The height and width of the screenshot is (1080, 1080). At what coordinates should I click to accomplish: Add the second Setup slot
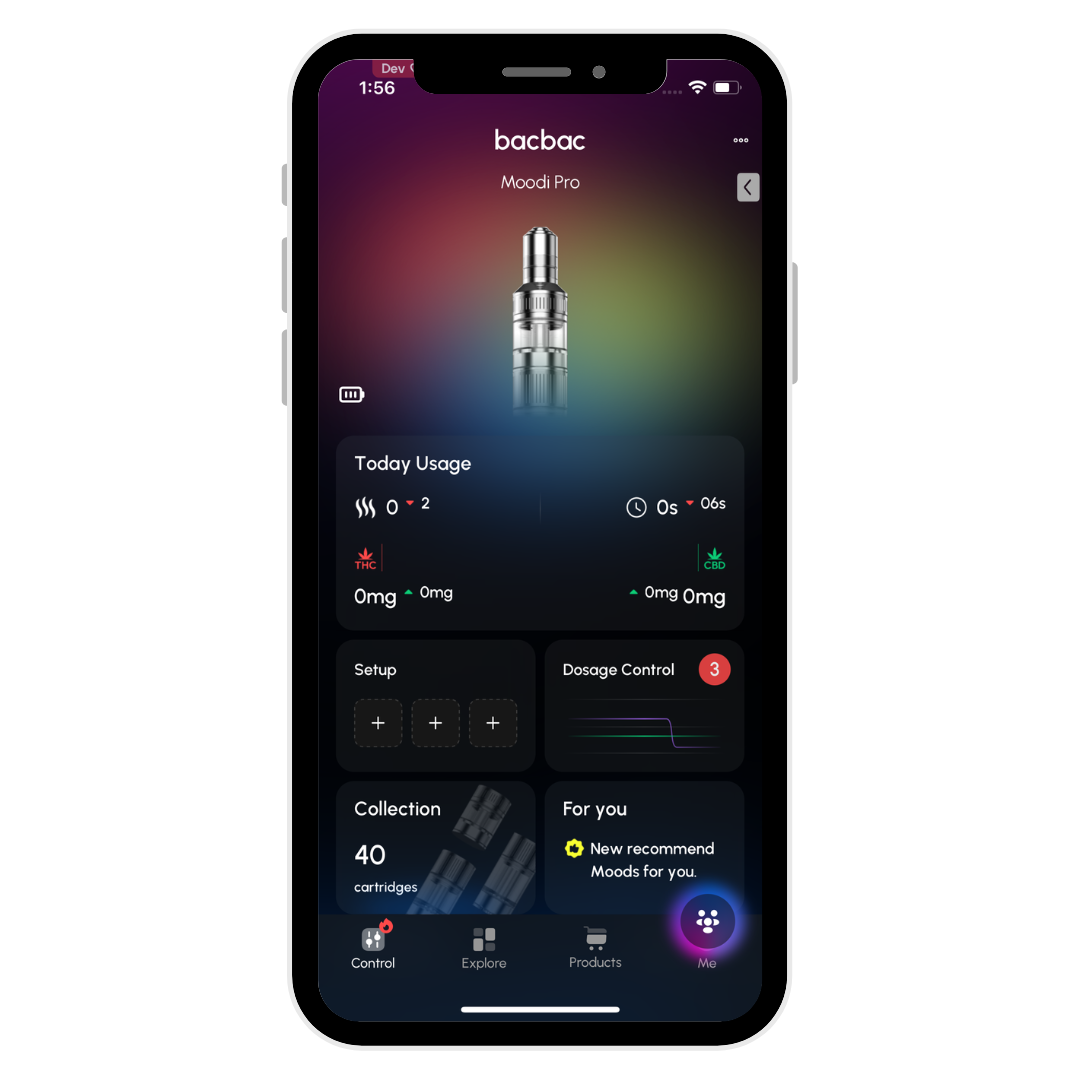436,723
